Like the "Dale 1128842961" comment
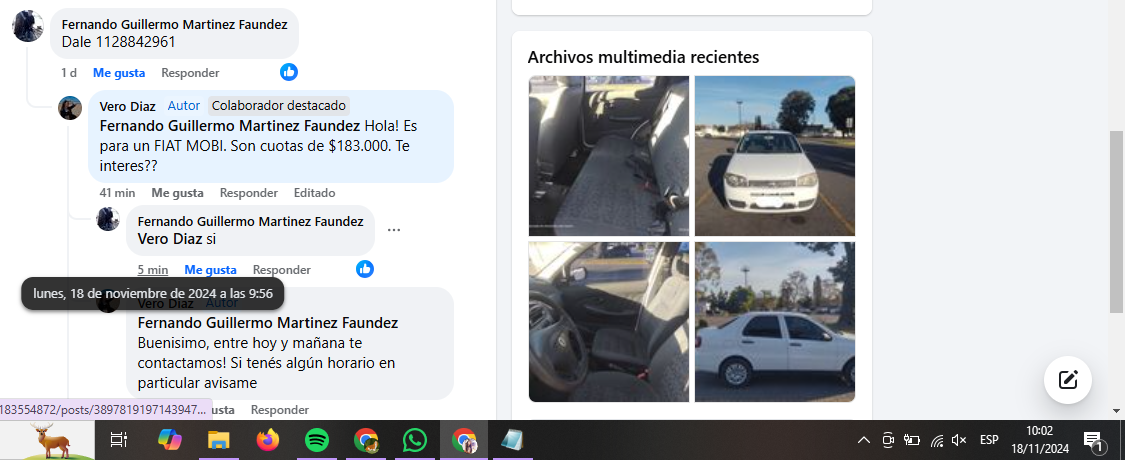1125x460 pixels. [x=118, y=73]
